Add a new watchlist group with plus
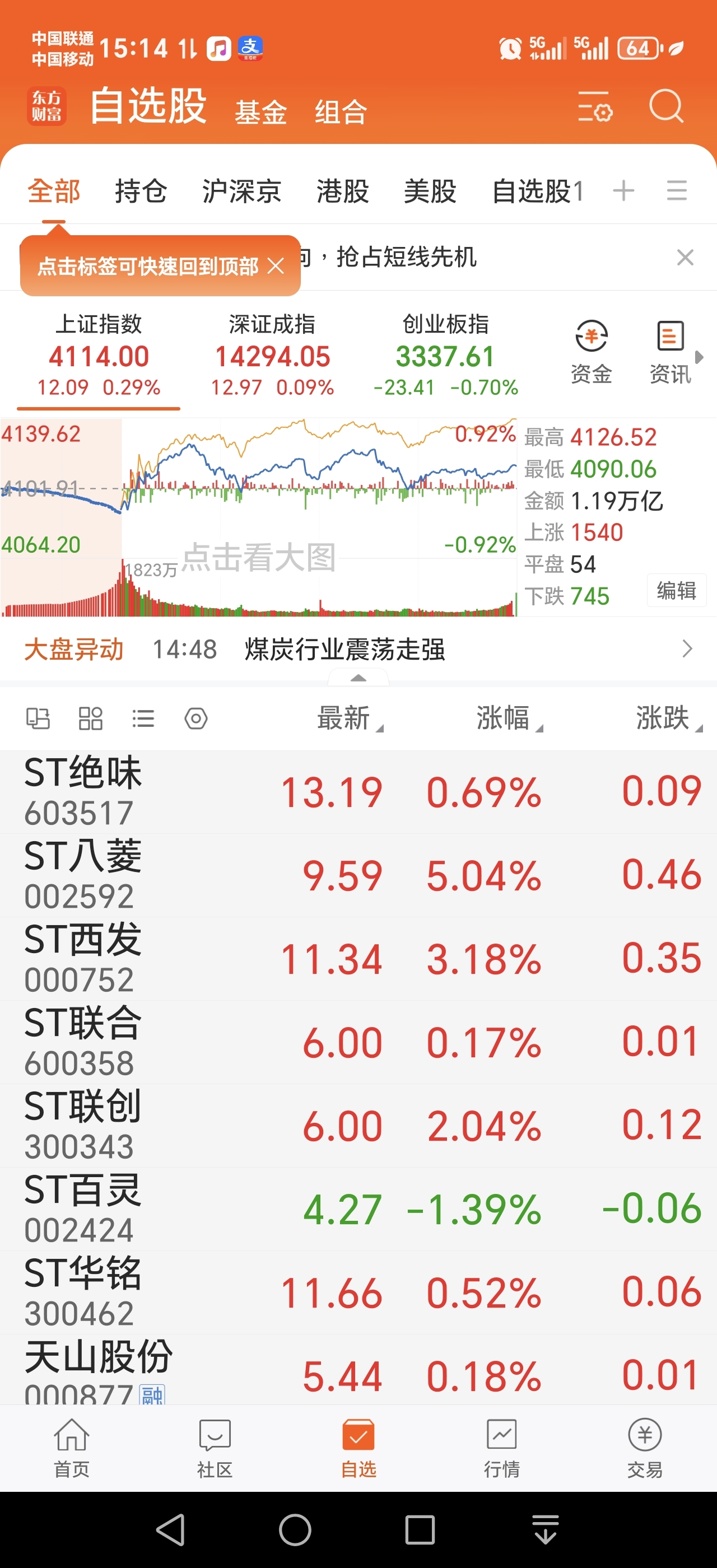 click(623, 191)
